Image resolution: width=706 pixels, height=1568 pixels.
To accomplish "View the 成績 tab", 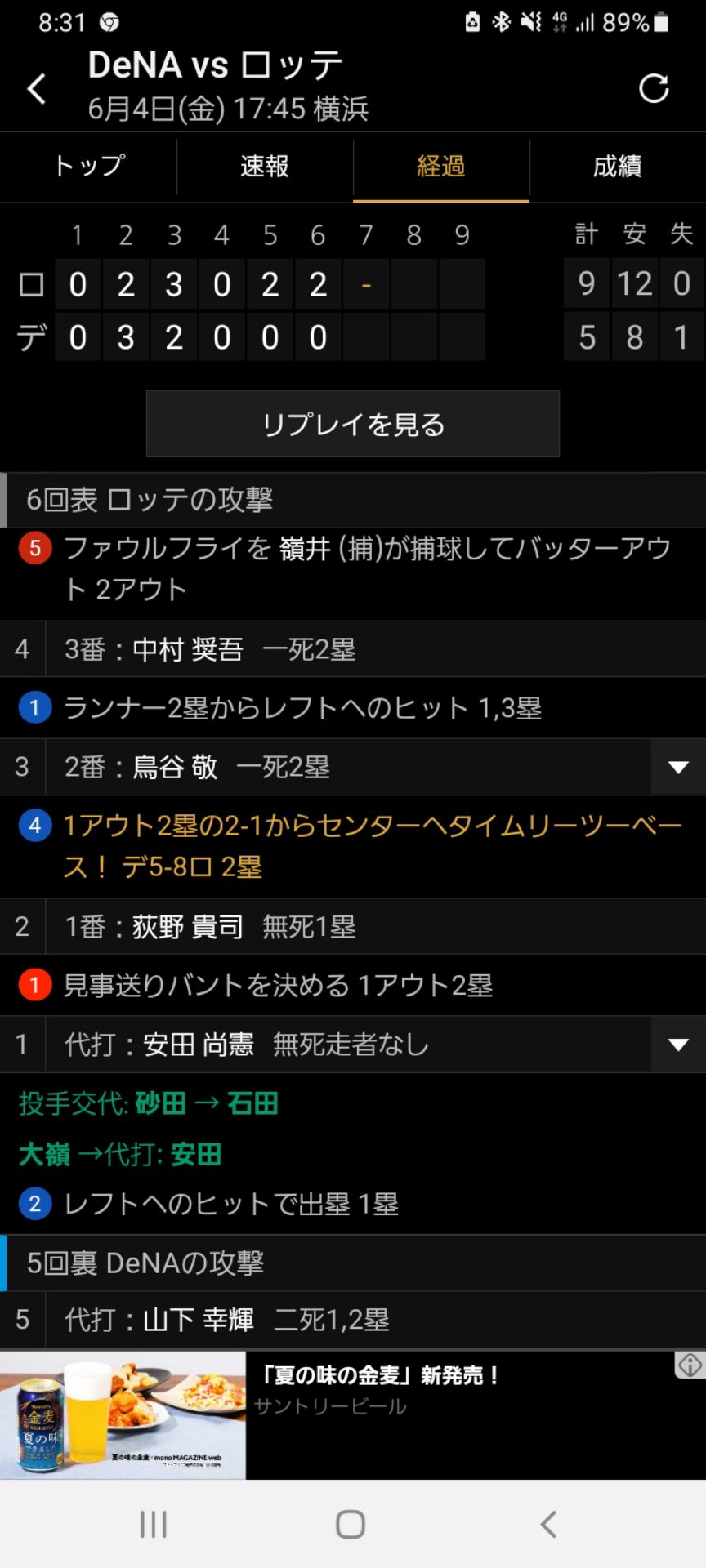I will coord(618,167).
